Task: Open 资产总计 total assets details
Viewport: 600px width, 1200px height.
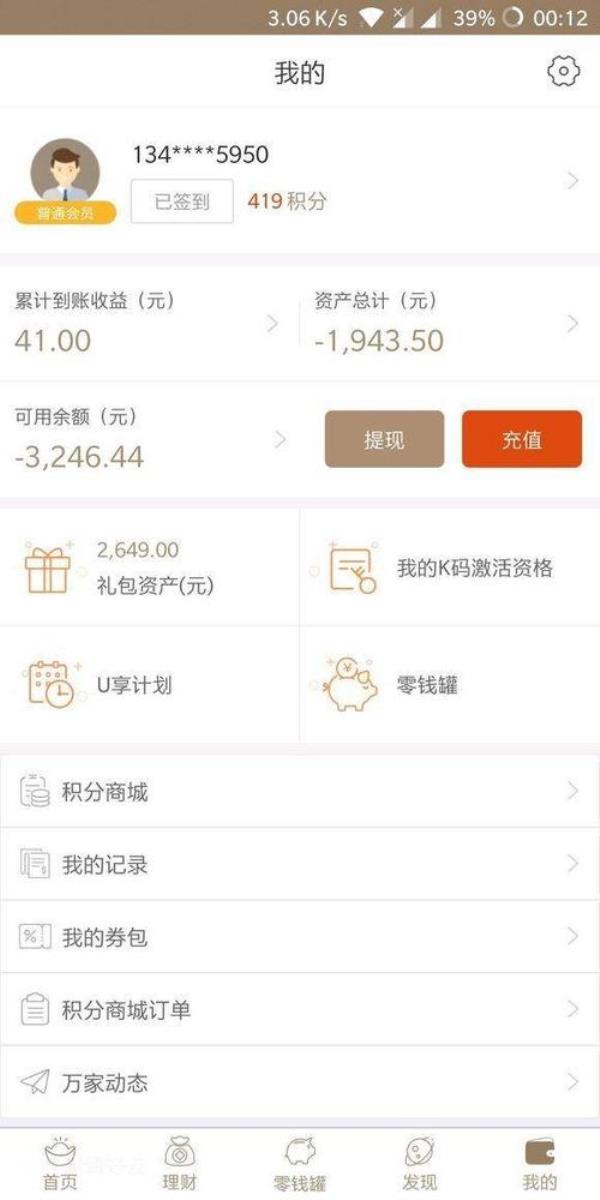Action: click(x=446, y=323)
